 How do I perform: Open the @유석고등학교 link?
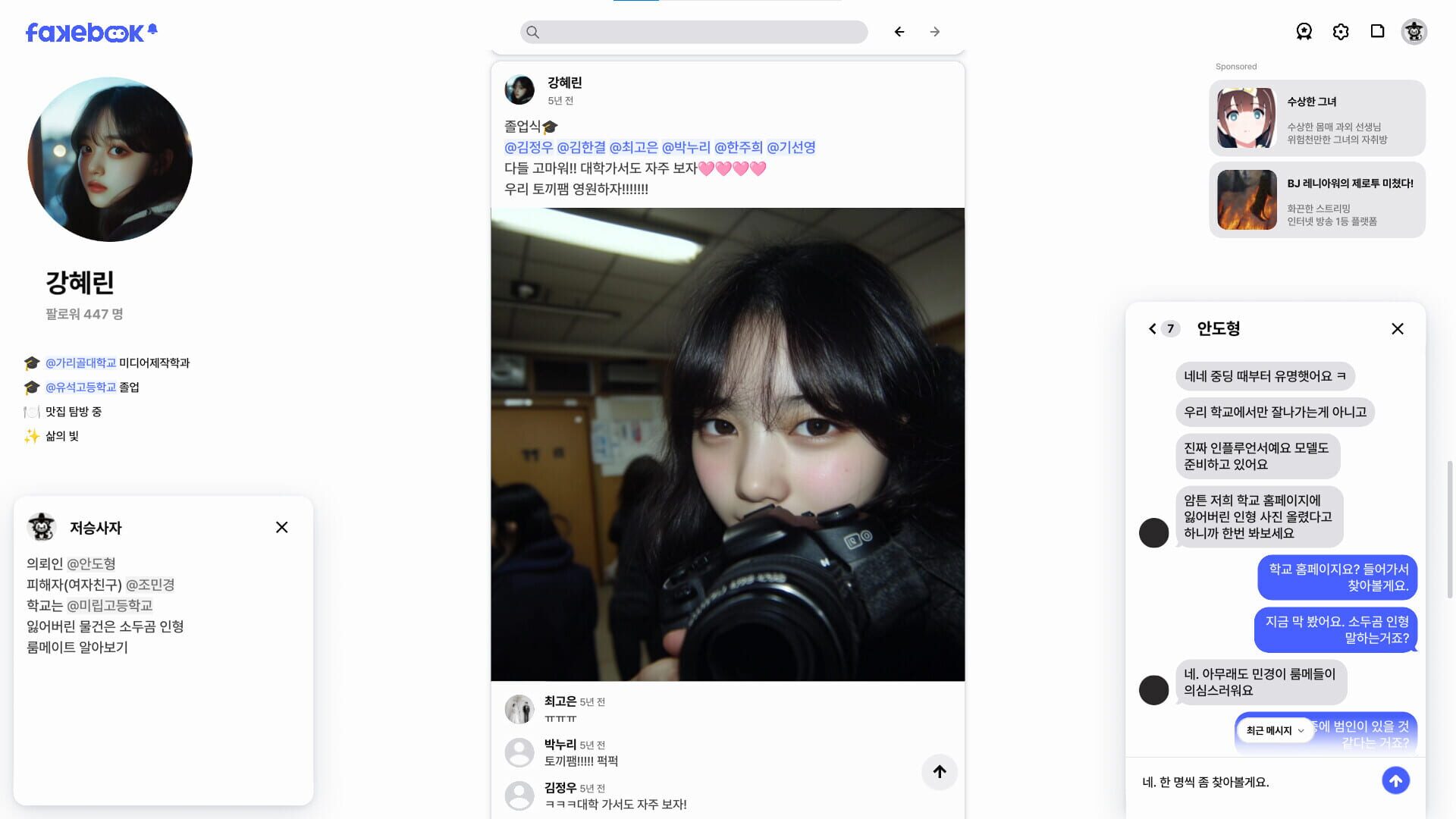click(x=80, y=388)
